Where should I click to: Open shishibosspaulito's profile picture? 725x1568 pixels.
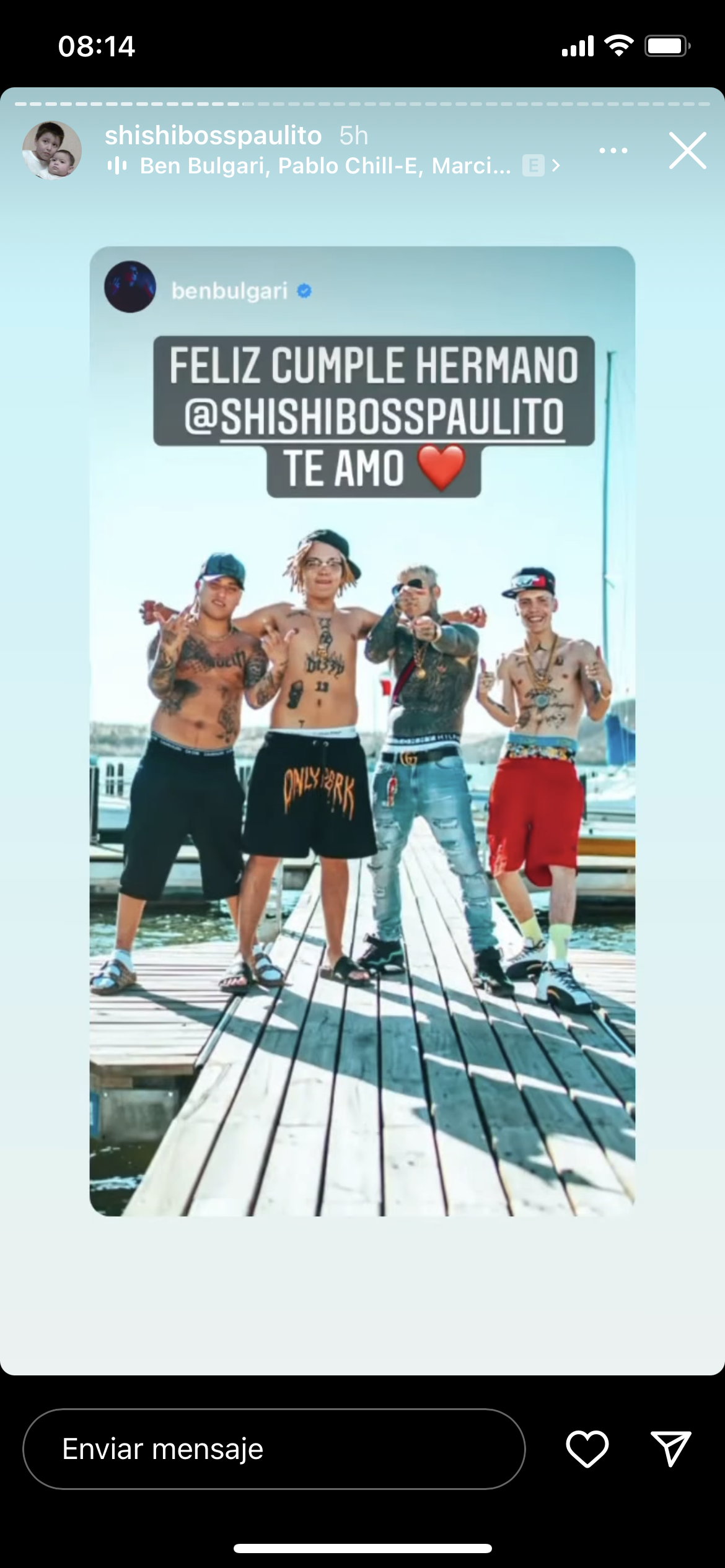point(52,150)
